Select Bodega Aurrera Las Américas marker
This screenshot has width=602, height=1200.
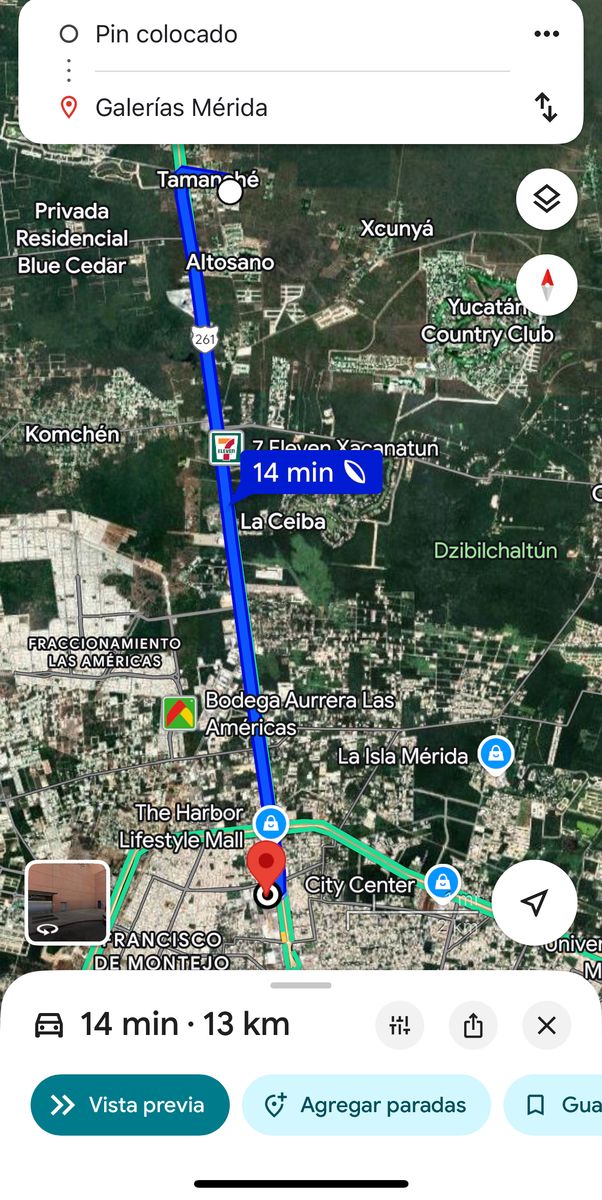(180, 713)
